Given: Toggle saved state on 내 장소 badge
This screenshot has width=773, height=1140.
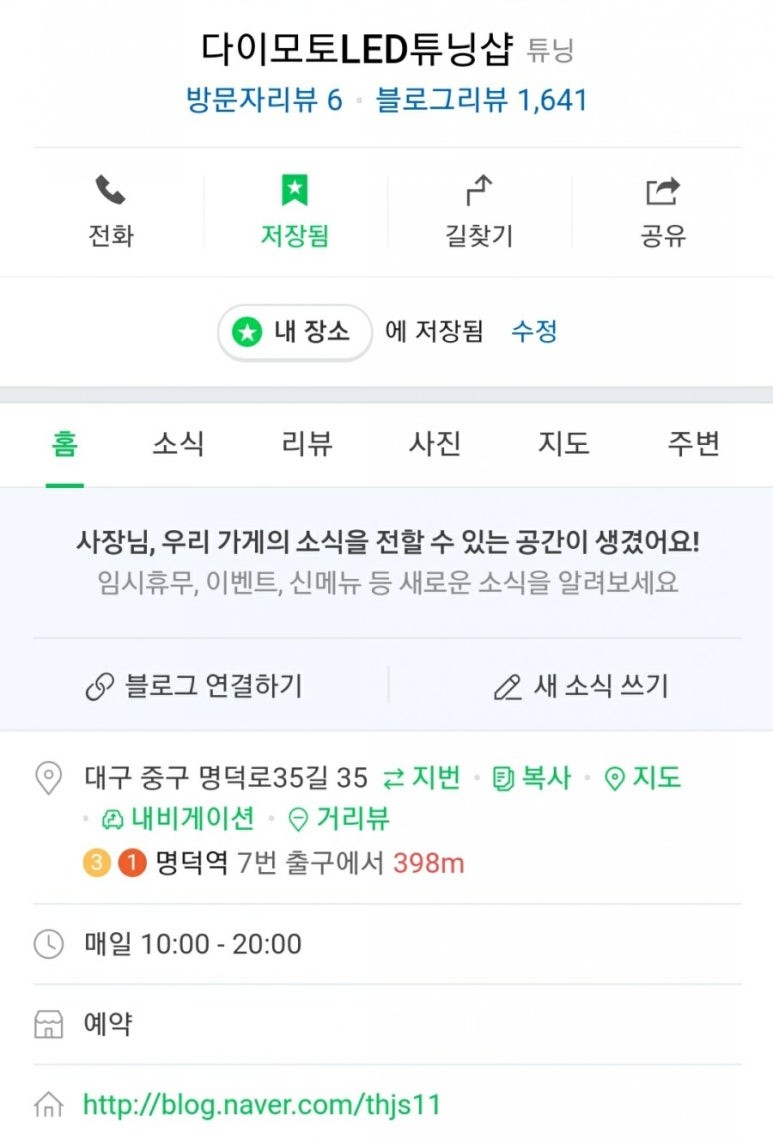Looking at the screenshot, I should coord(292,331).
